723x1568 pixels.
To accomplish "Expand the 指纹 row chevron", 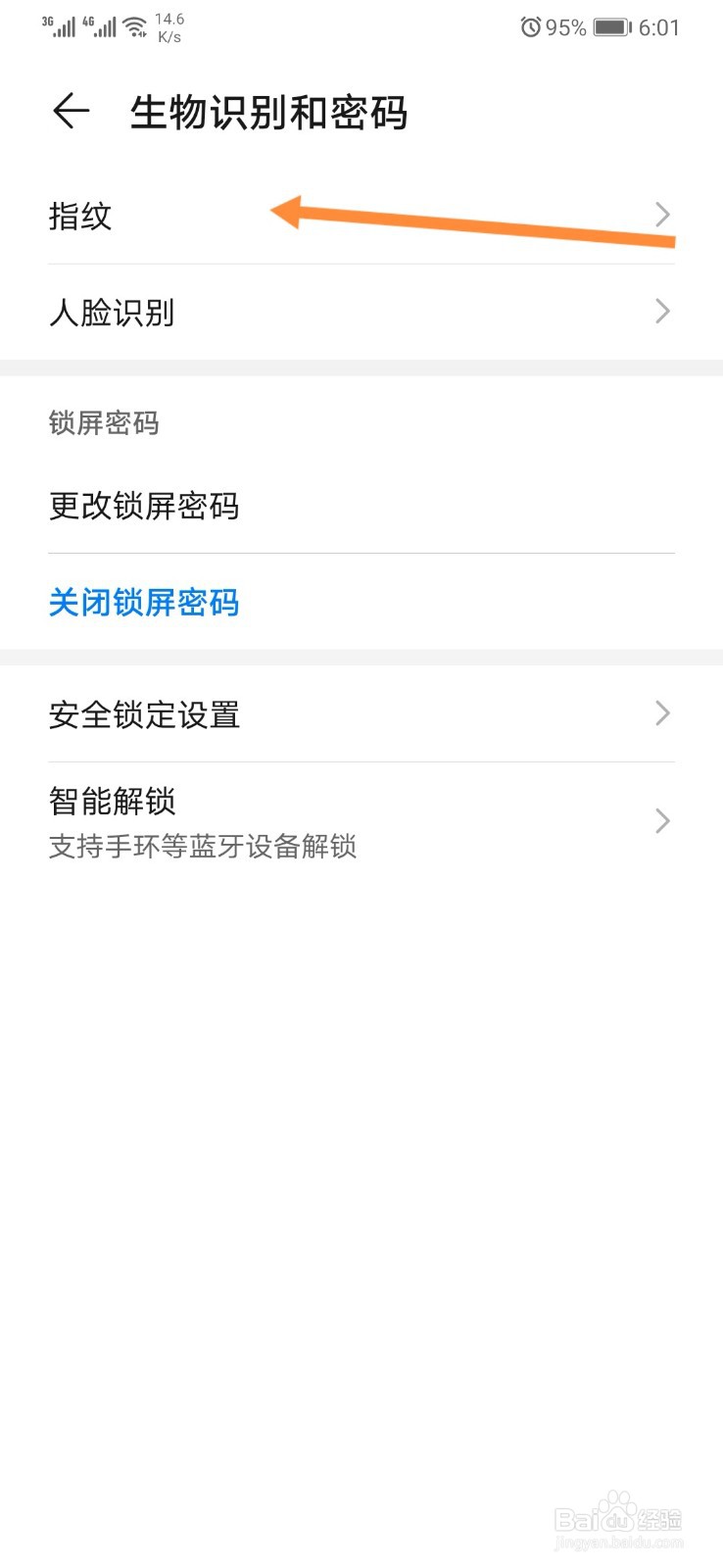I will pyautogui.click(x=662, y=215).
